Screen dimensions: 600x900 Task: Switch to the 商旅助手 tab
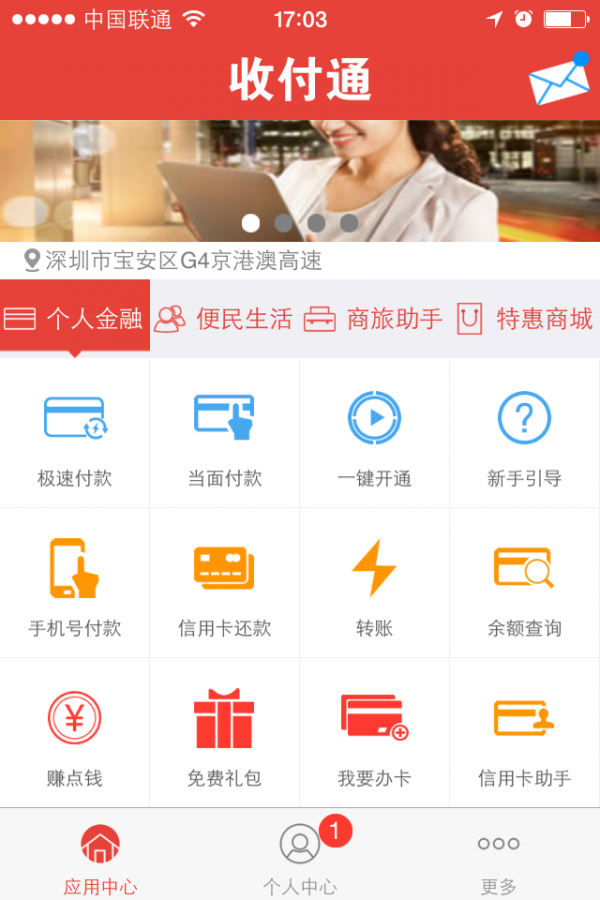(374, 319)
